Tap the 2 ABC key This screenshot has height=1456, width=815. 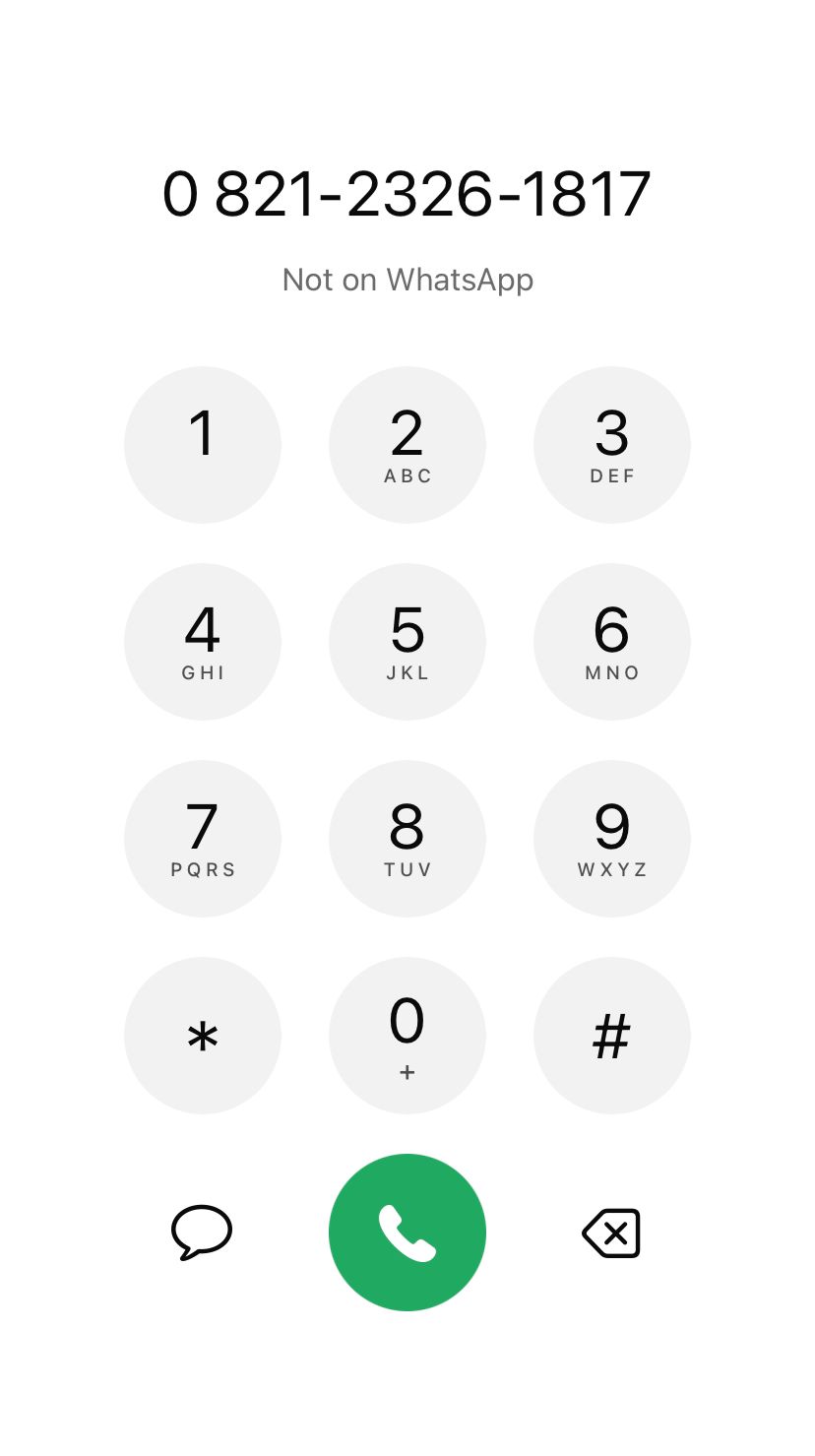(407, 445)
